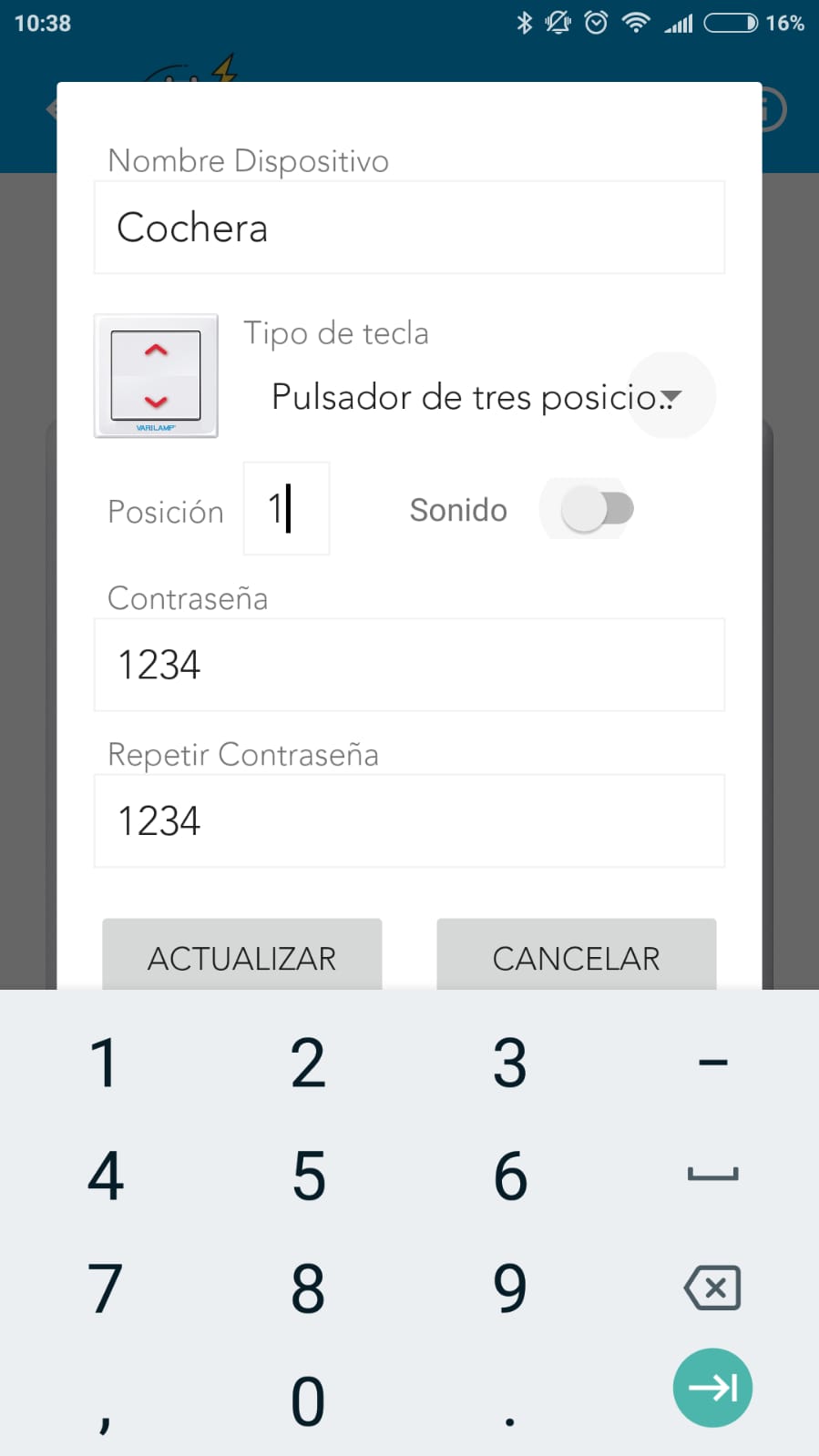Tap the keyboard's green next-field key

(712, 1388)
